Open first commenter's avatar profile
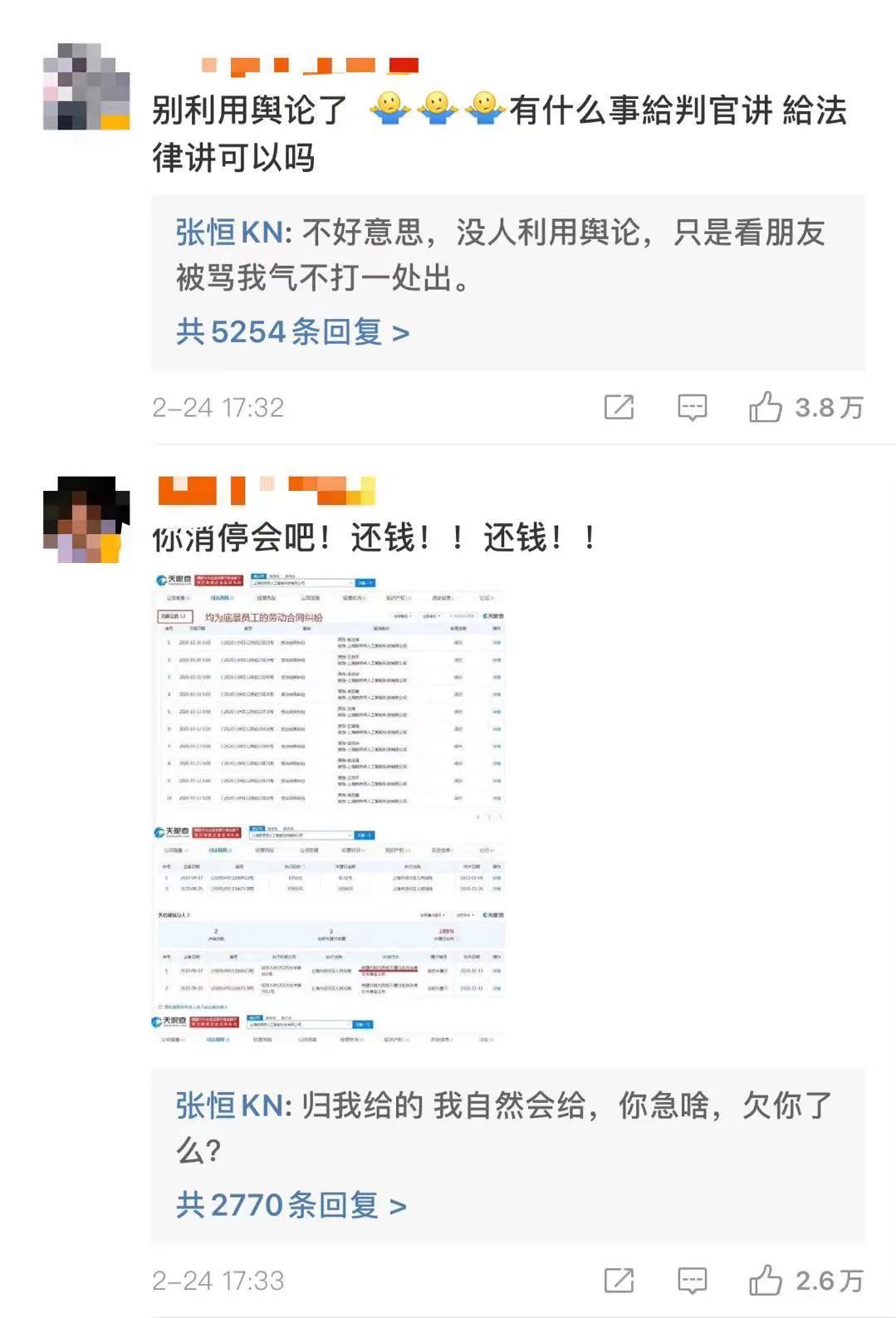The width and height of the screenshot is (896, 1318). point(86,87)
